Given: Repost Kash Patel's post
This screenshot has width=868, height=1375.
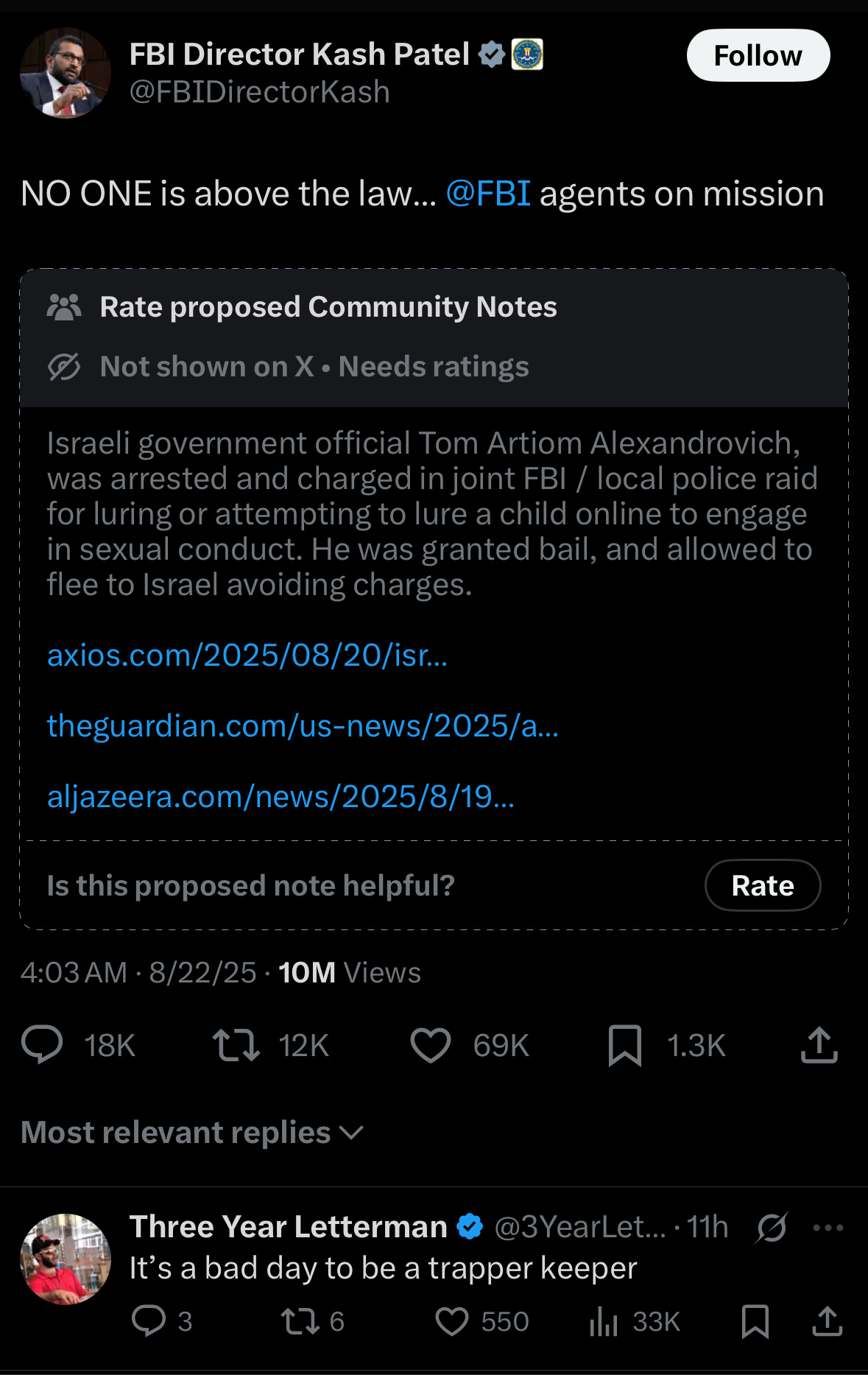Looking at the screenshot, I should [236, 1045].
